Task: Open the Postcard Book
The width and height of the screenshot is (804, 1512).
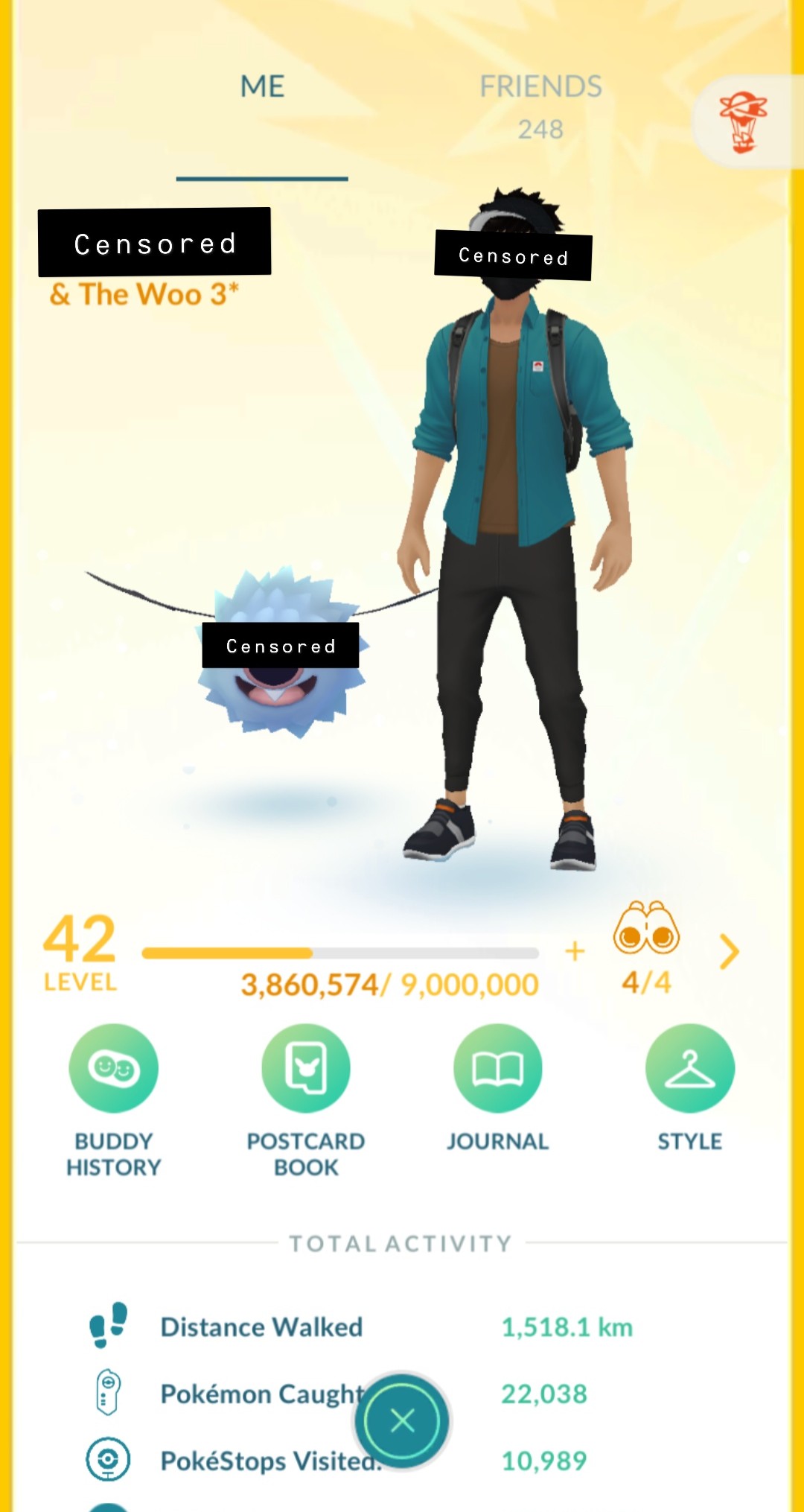Action: [x=306, y=1101]
